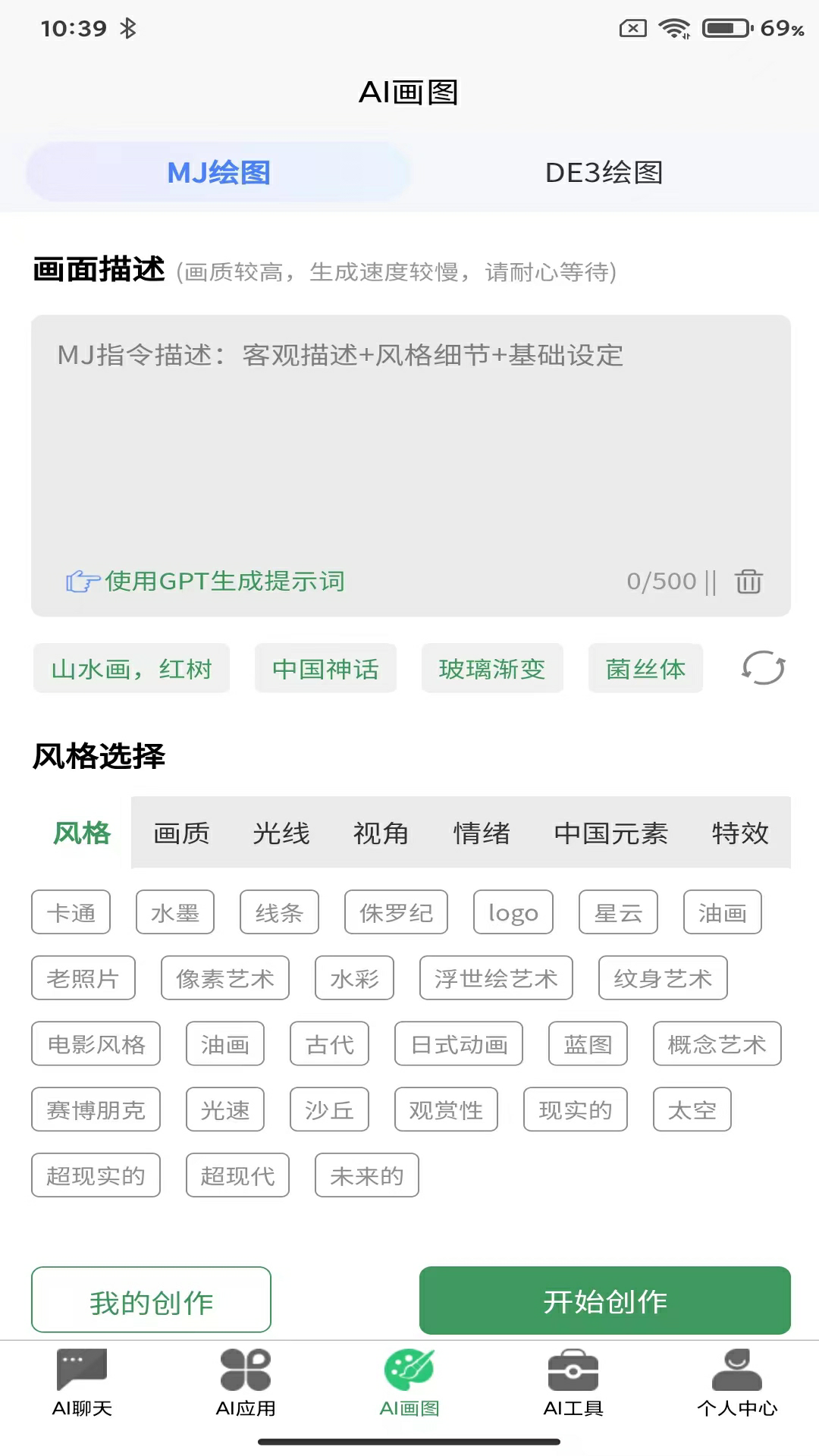This screenshot has height=1456, width=819.
Task: Open the 中国元素 style category
Action: click(x=610, y=833)
